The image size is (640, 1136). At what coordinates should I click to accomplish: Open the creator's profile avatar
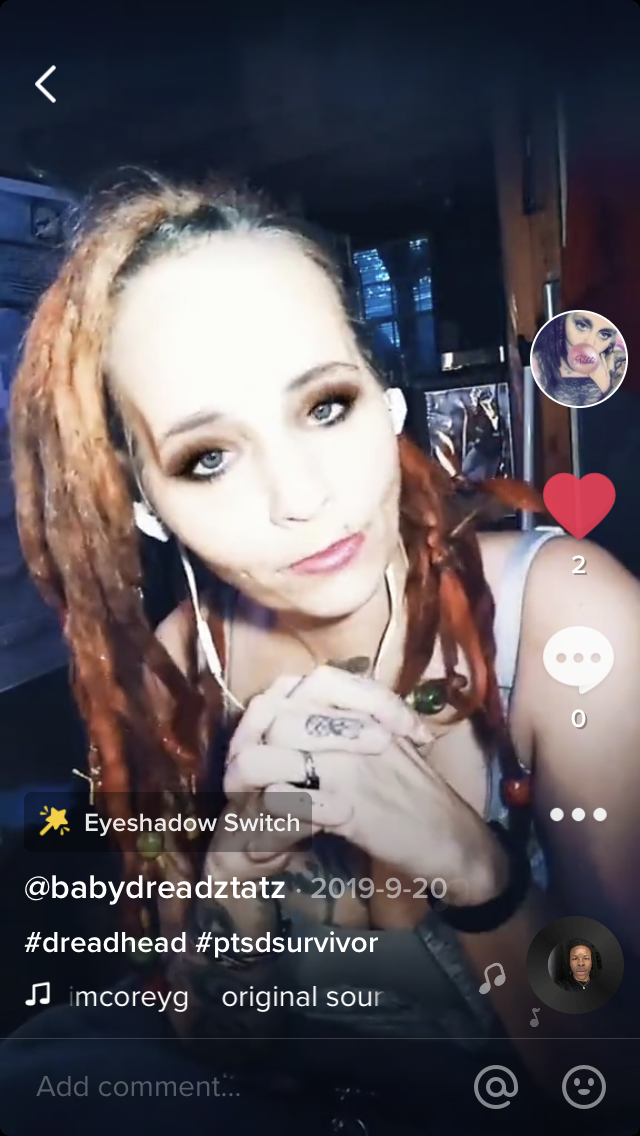tap(578, 360)
